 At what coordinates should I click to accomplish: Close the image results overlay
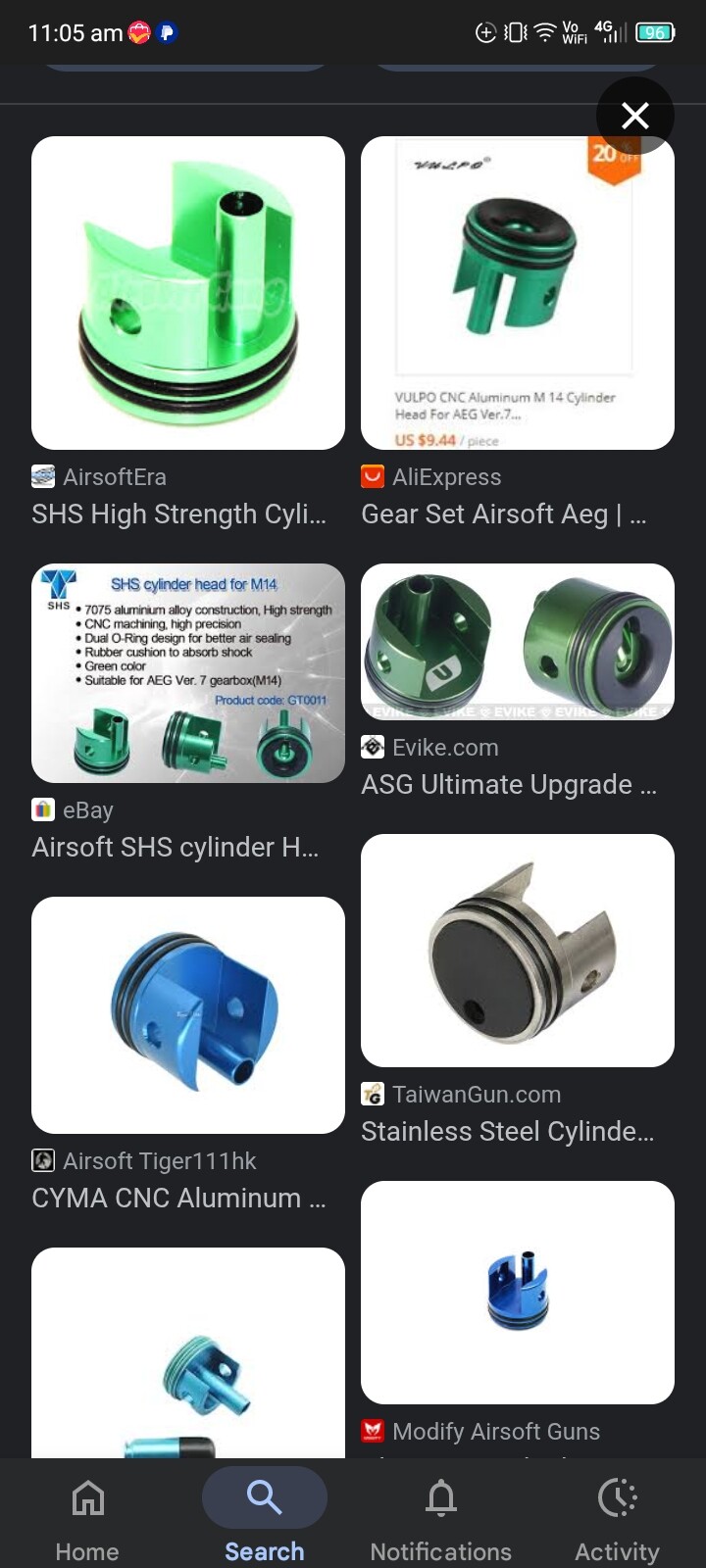tap(635, 116)
